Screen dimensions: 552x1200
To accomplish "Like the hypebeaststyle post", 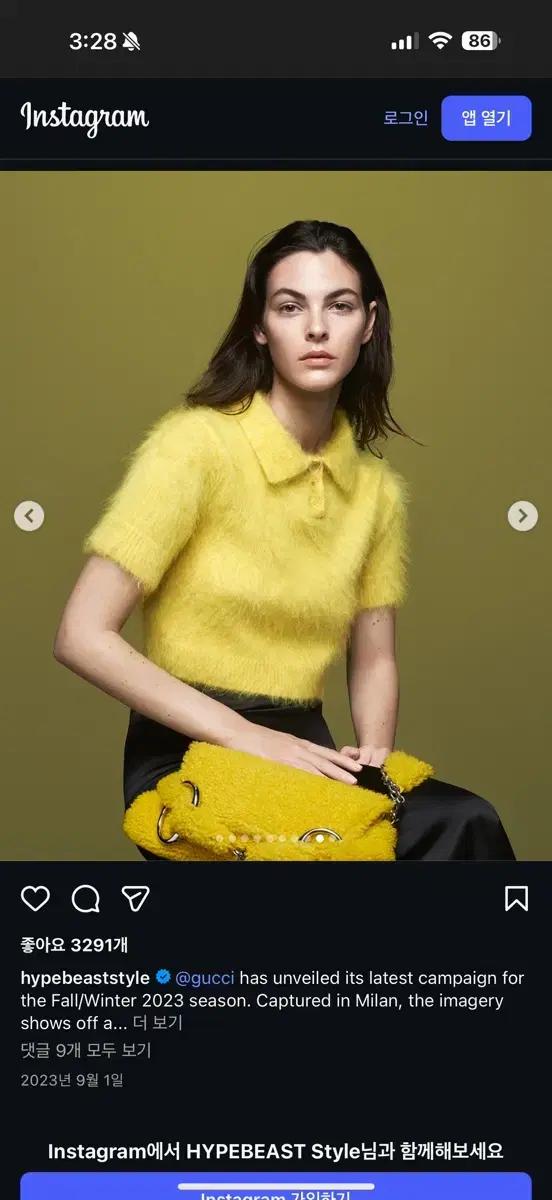I will click(x=35, y=899).
